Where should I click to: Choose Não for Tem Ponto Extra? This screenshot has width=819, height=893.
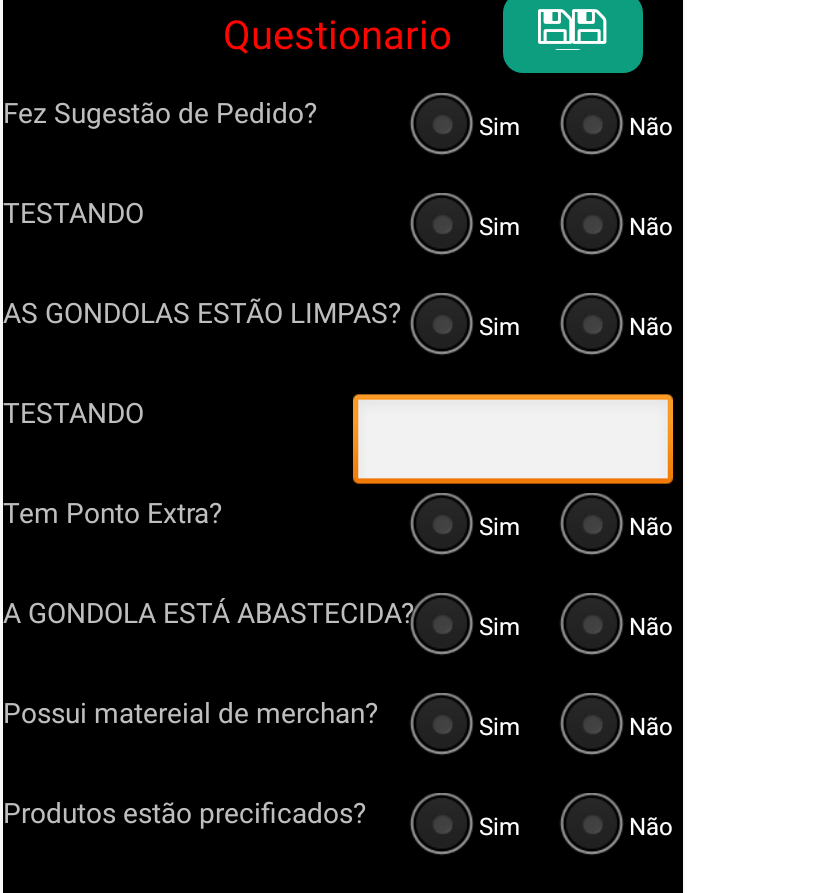click(x=592, y=524)
